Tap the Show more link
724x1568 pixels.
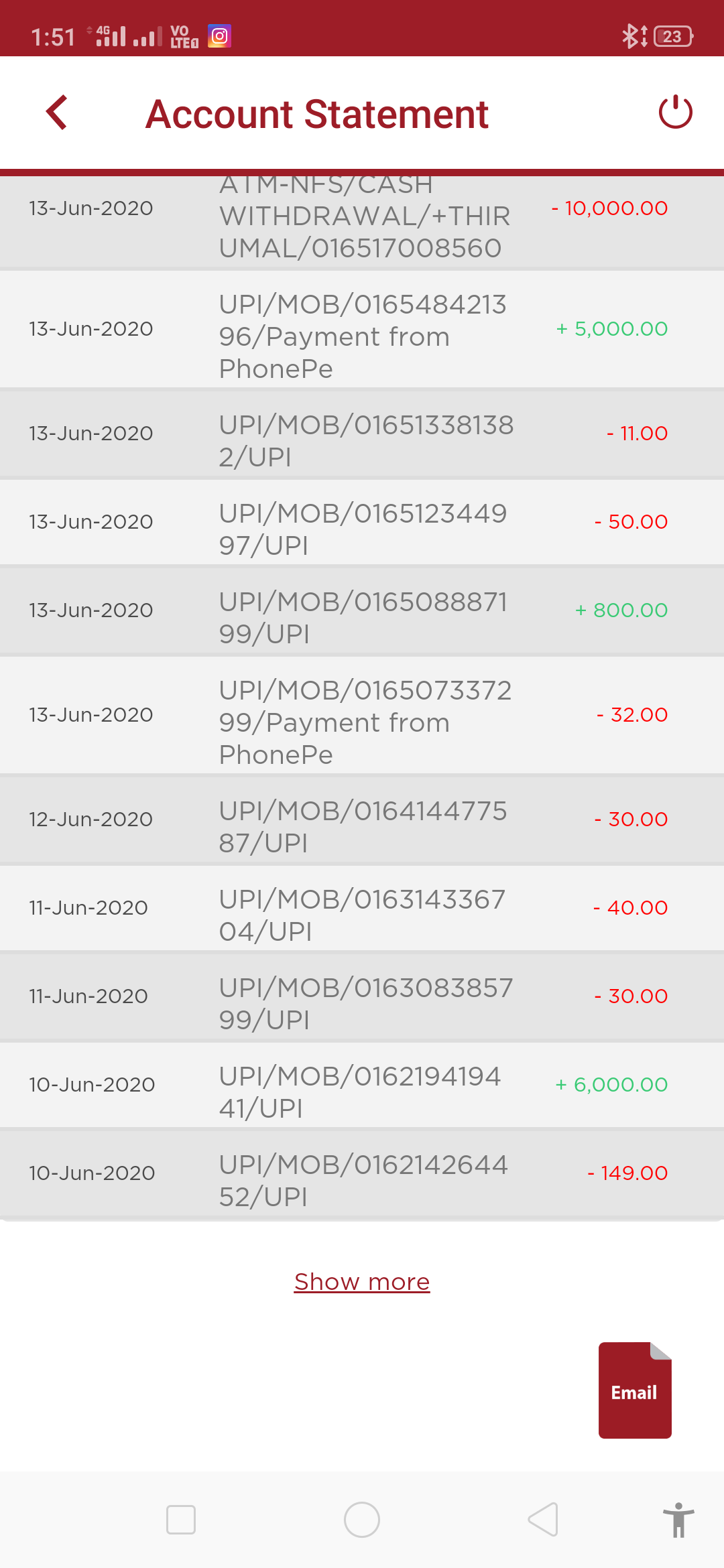[362, 1281]
